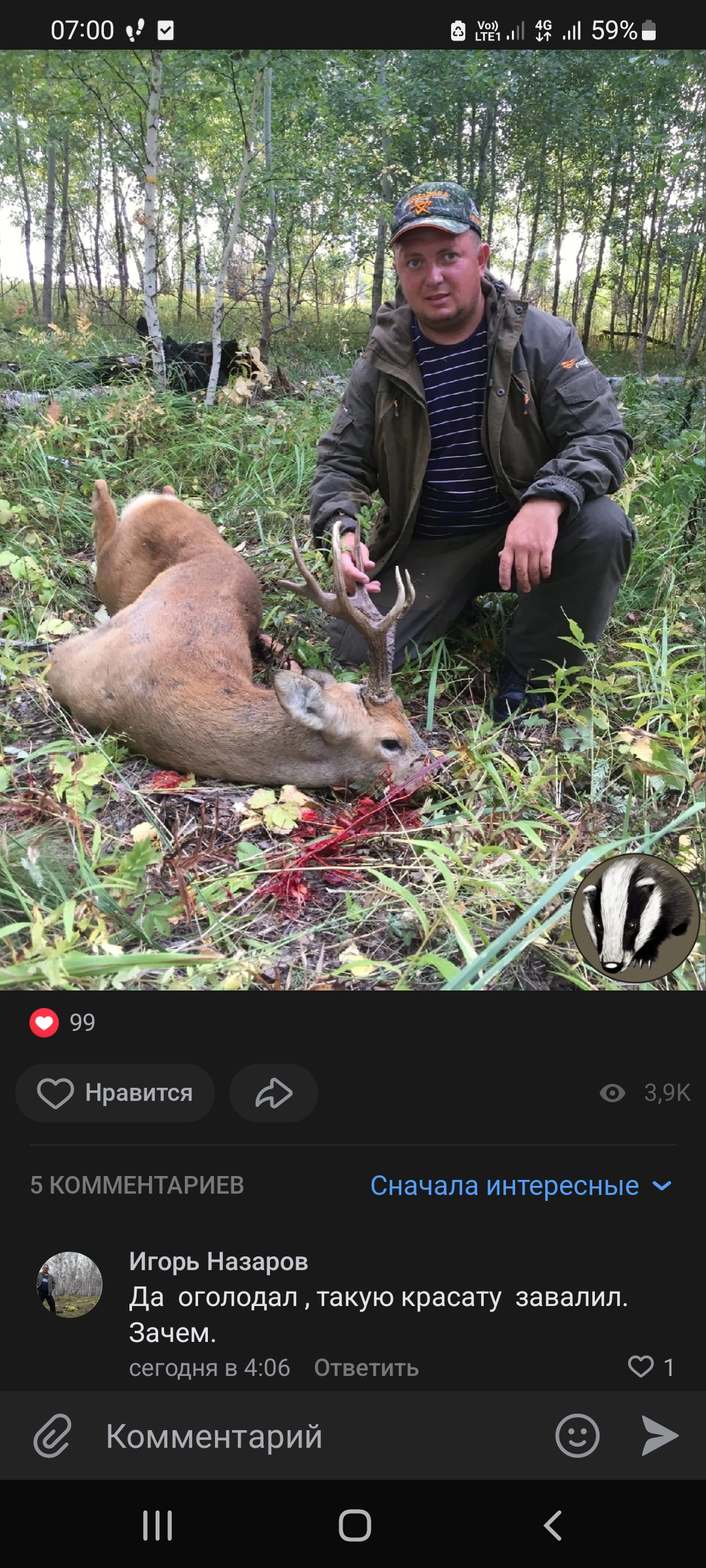The image size is (706, 1568).
Task: Open the likes list showing 99
Action: pyautogui.click(x=63, y=1022)
